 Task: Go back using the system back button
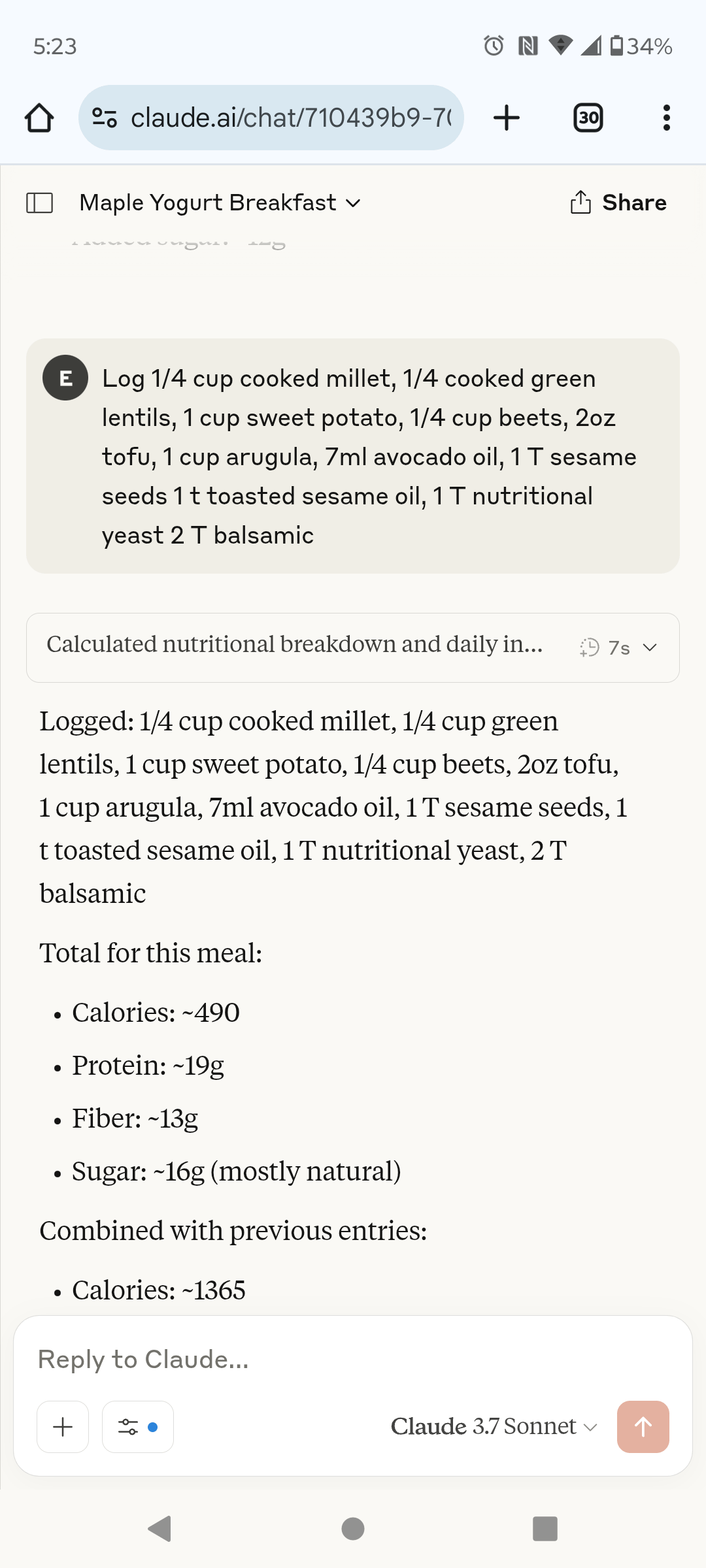click(x=160, y=1529)
